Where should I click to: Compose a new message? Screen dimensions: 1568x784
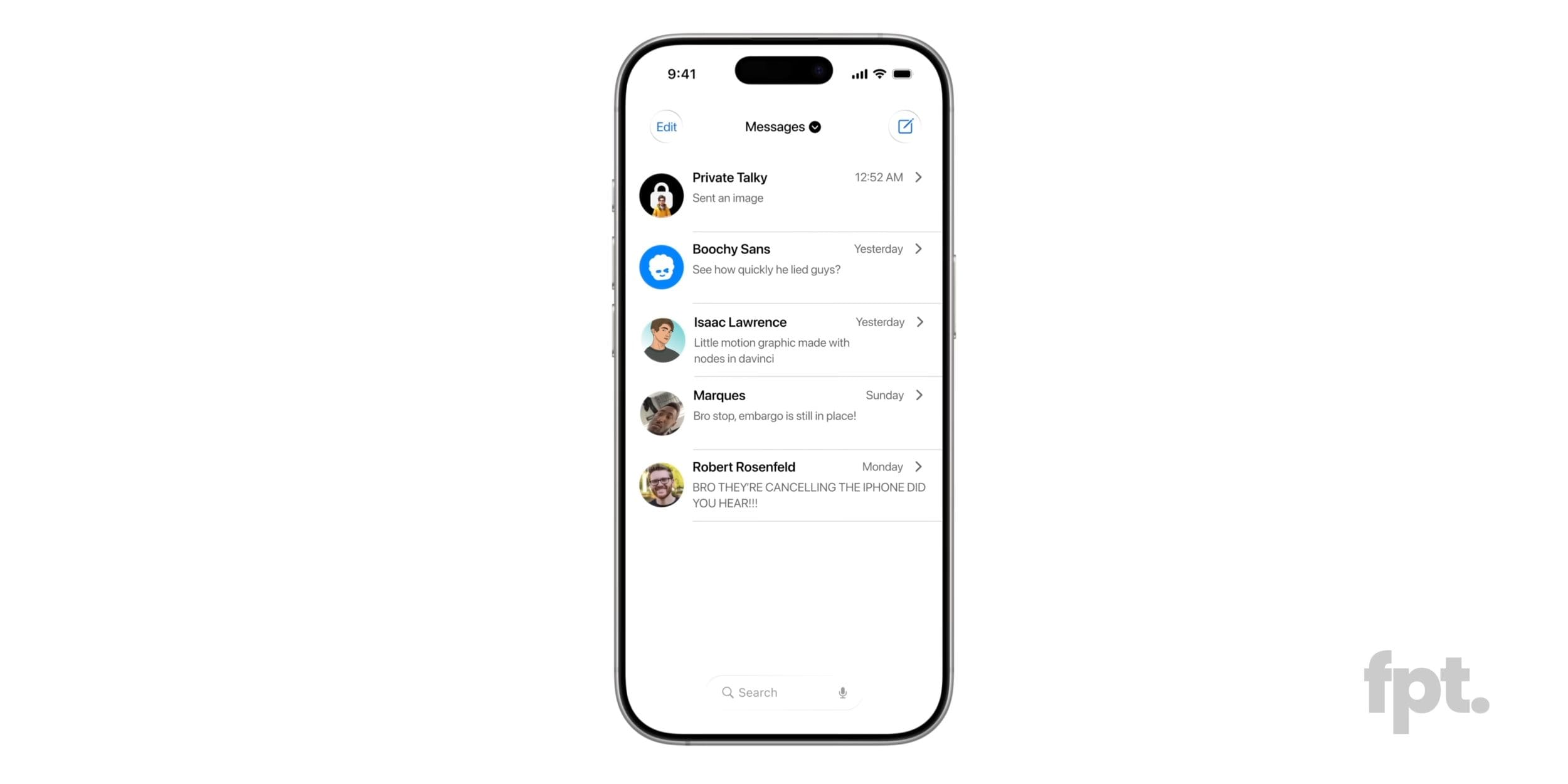pos(904,127)
